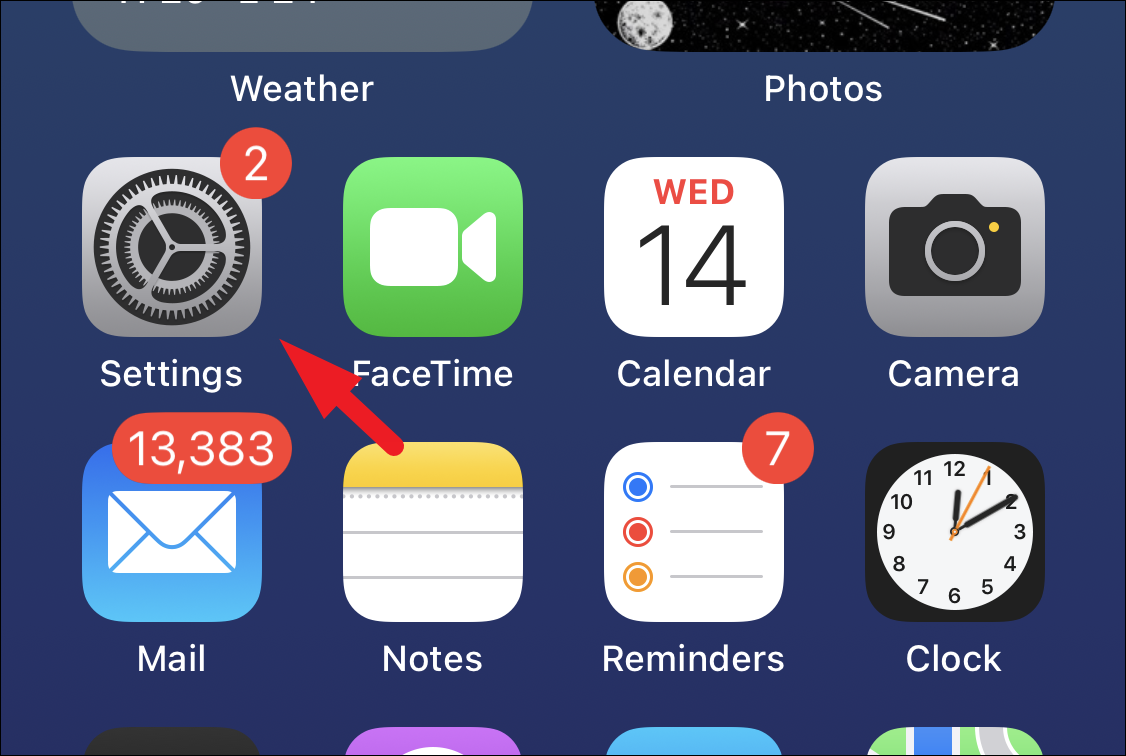Image resolution: width=1126 pixels, height=756 pixels.
Task: Tap the Weather widget
Action: pos(302,25)
